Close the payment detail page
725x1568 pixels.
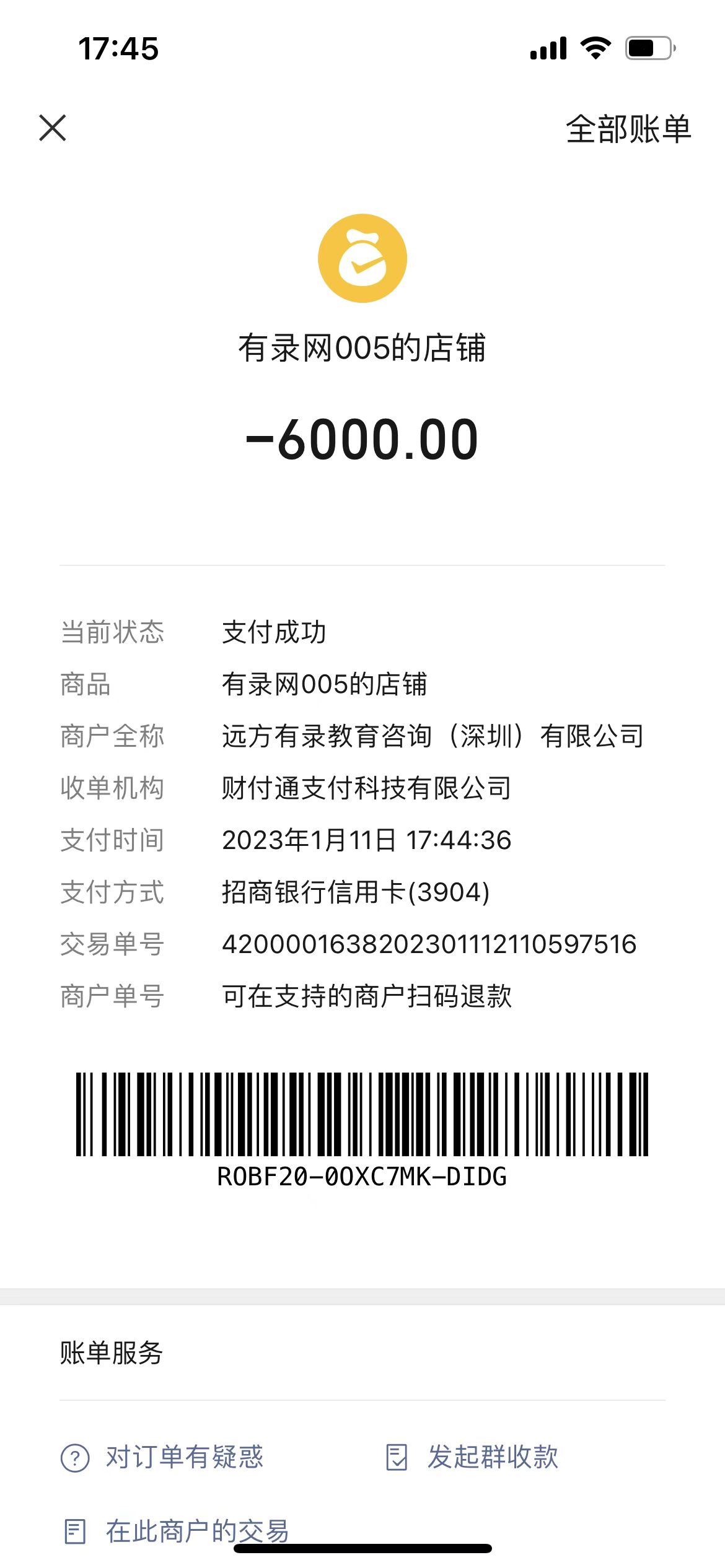click(53, 128)
